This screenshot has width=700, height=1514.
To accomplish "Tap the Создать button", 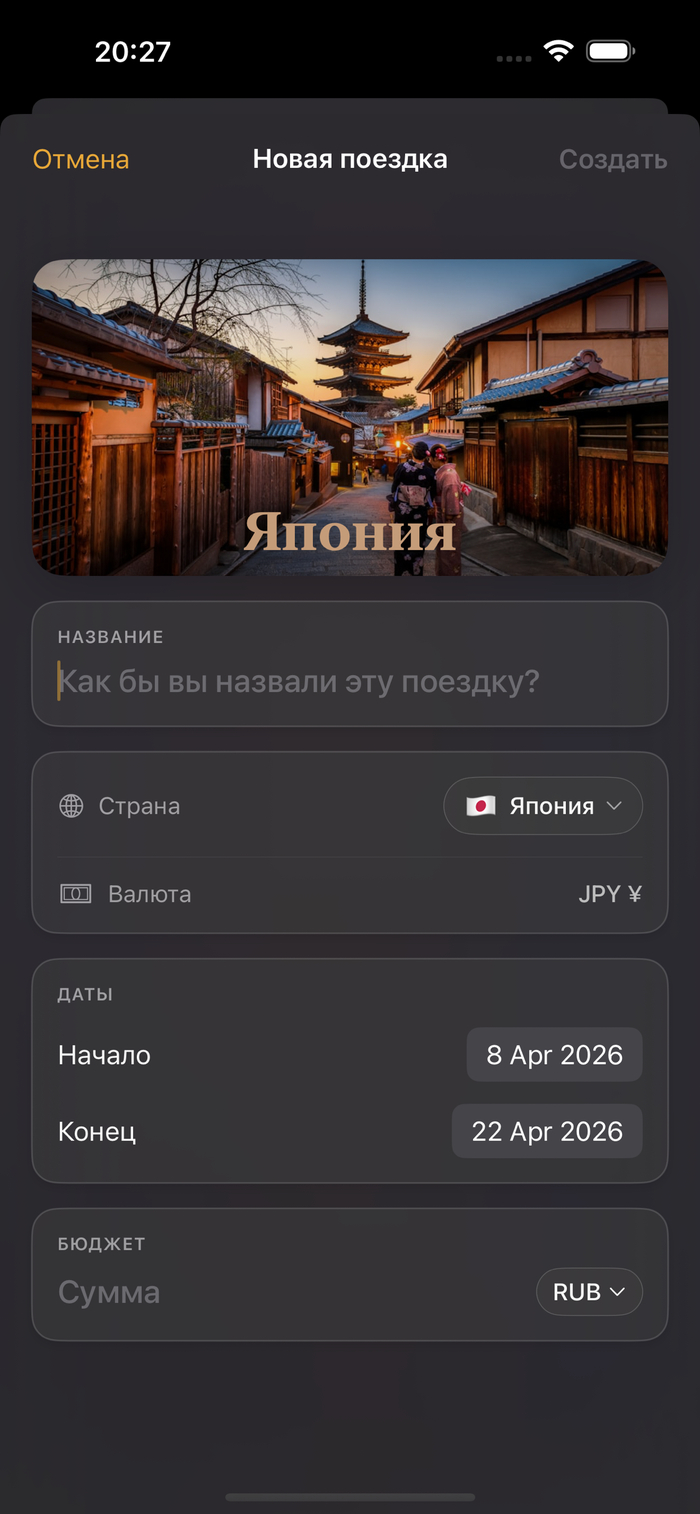I will 613,160.
